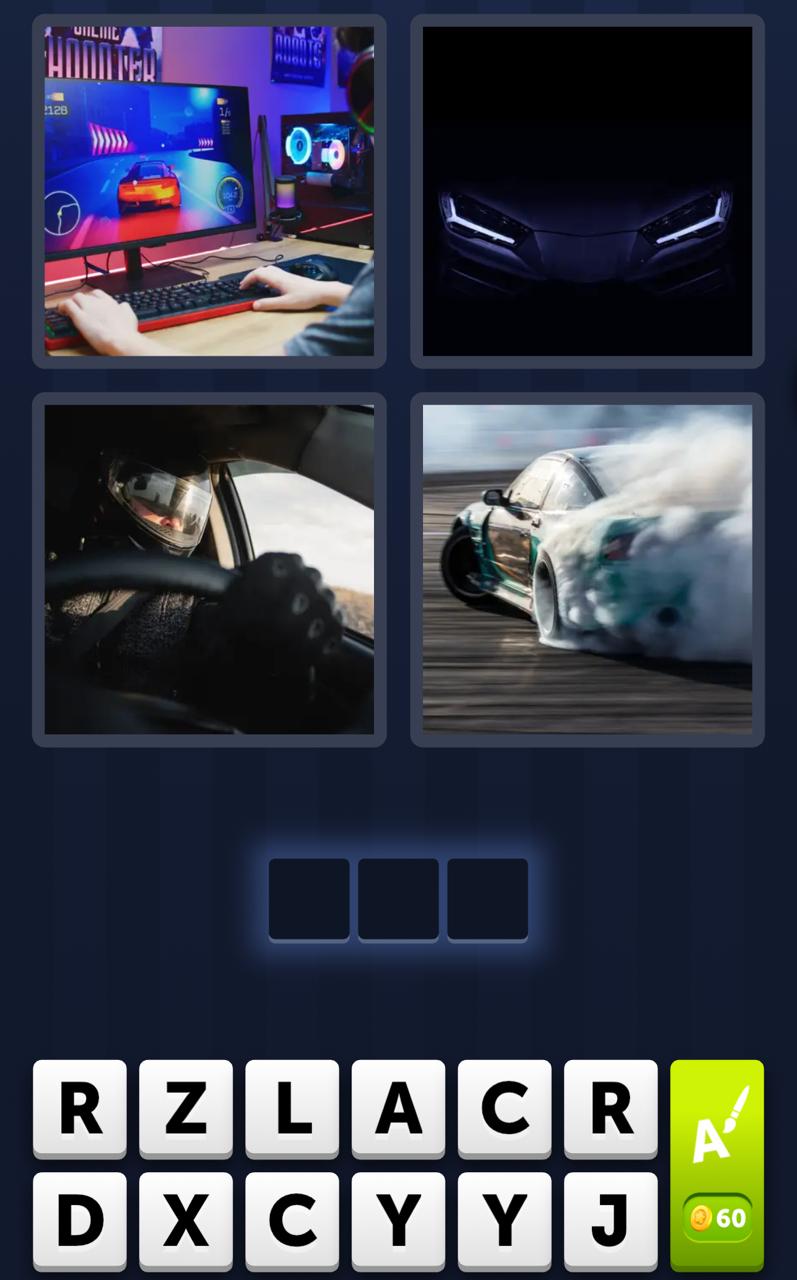The image size is (797, 1280).
Task: Select the first Y letter tile
Action: pyautogui.click(x=398, y=1222)
